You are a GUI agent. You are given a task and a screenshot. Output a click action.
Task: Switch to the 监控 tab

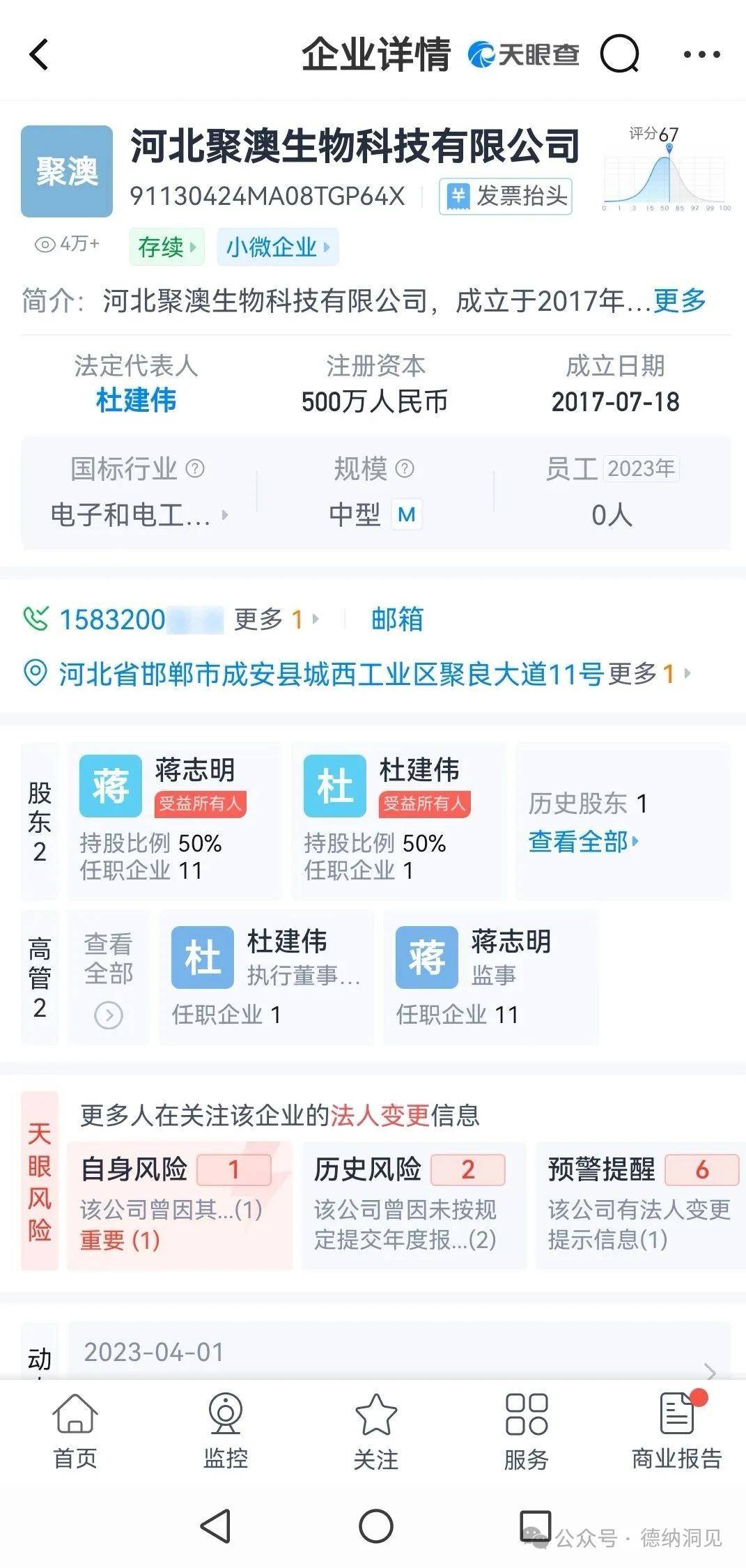(x=226, y=1431)
